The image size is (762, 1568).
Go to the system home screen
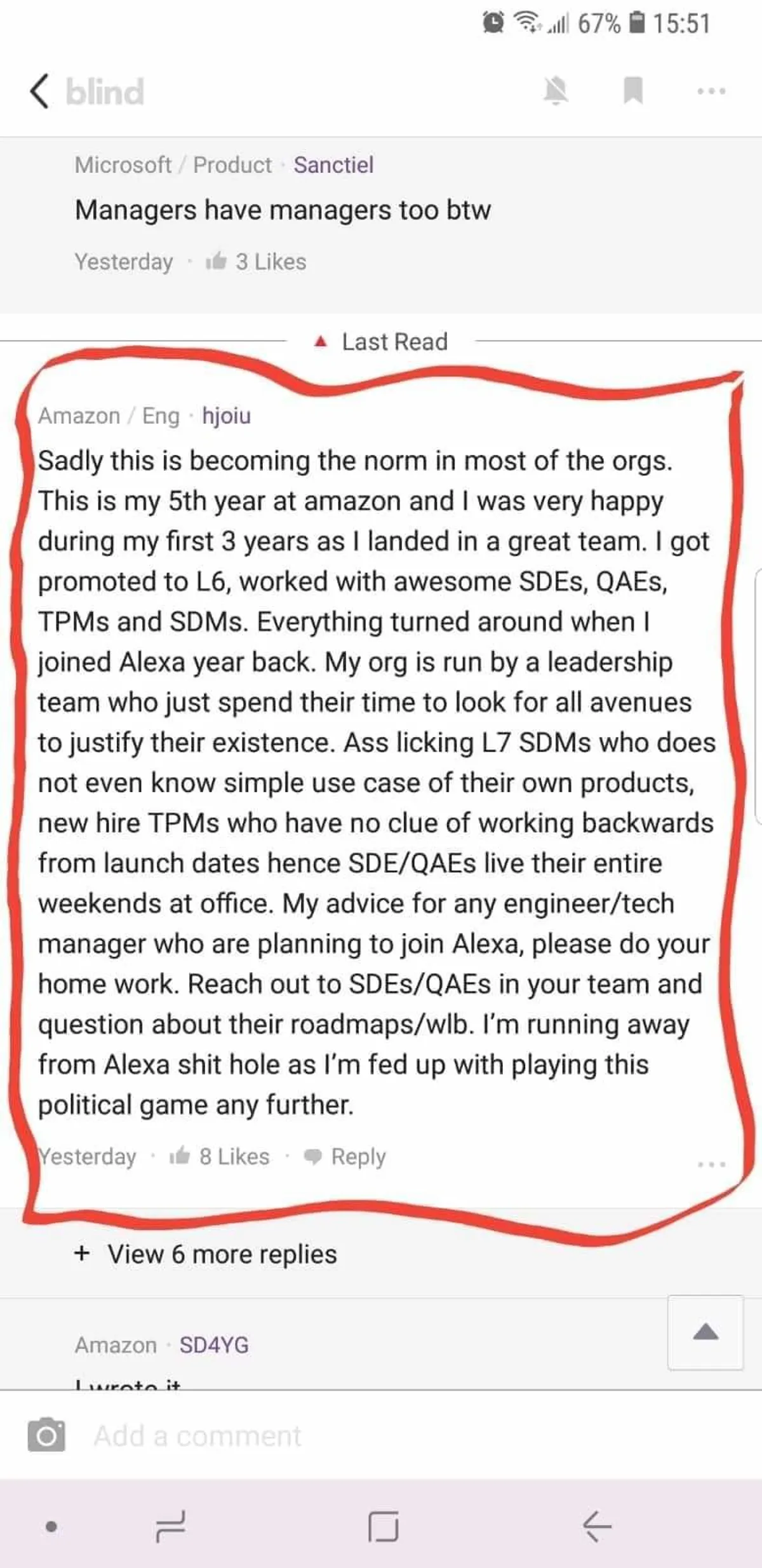[384, 1526]
